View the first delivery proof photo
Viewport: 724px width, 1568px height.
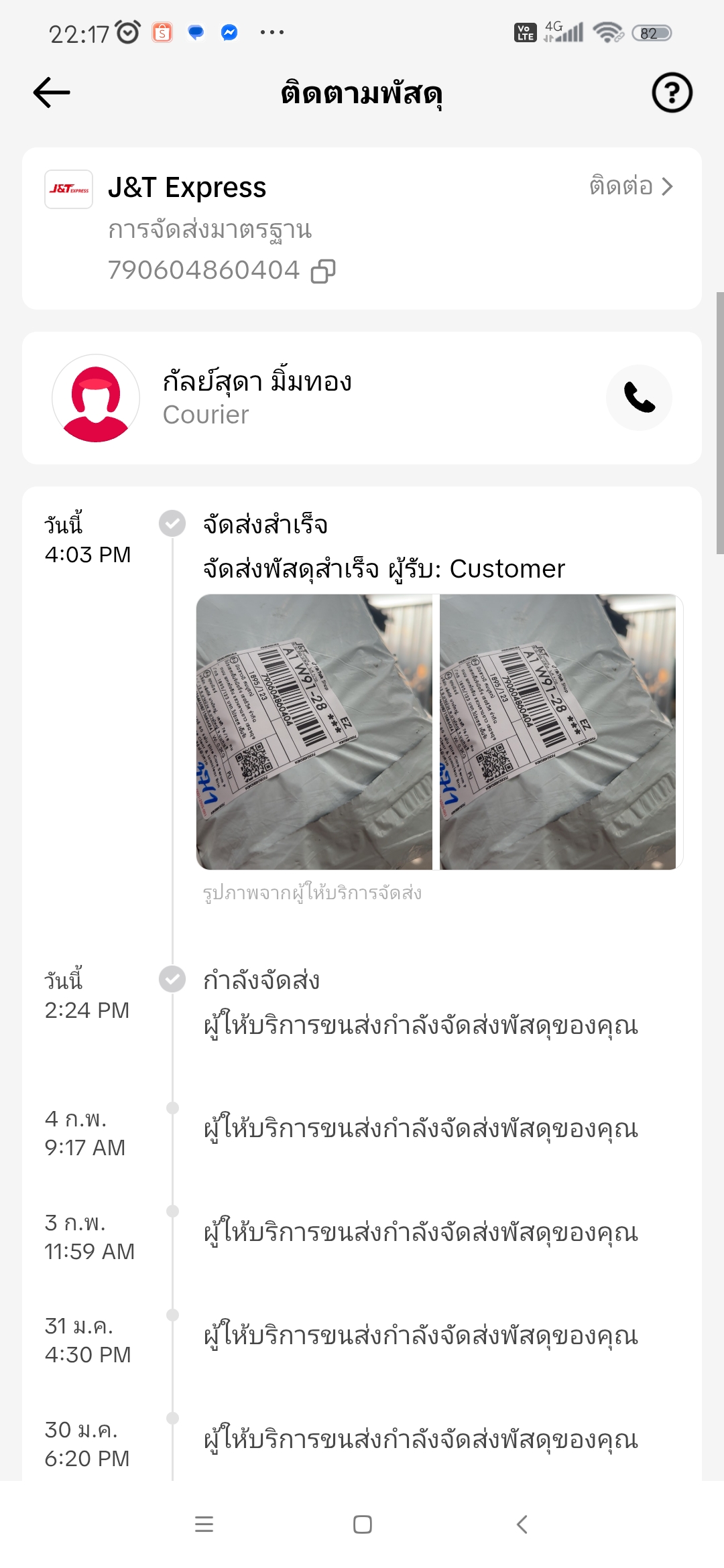pyautogui.click(x=314, y=732)
